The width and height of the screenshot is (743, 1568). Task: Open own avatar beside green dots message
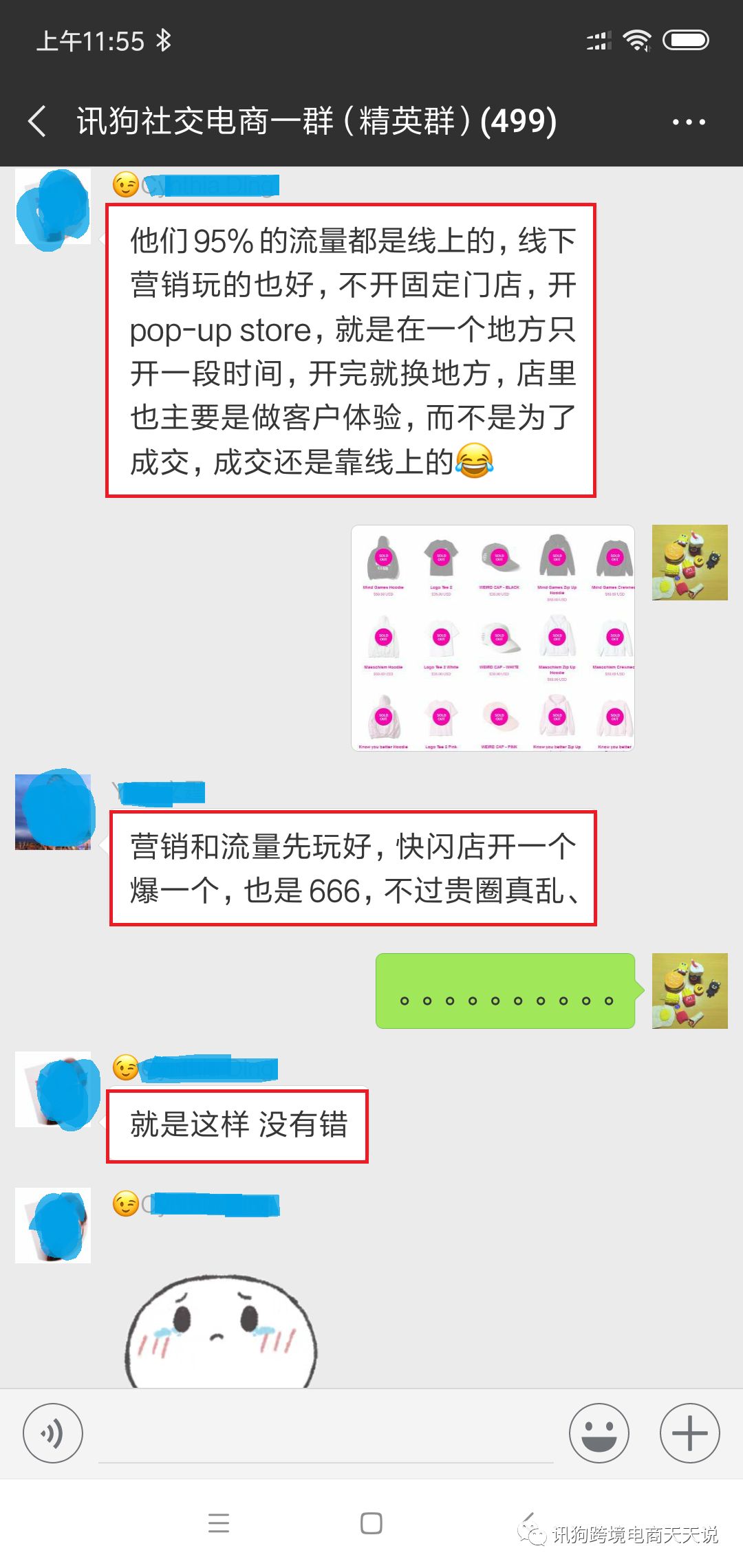(689, 990)
